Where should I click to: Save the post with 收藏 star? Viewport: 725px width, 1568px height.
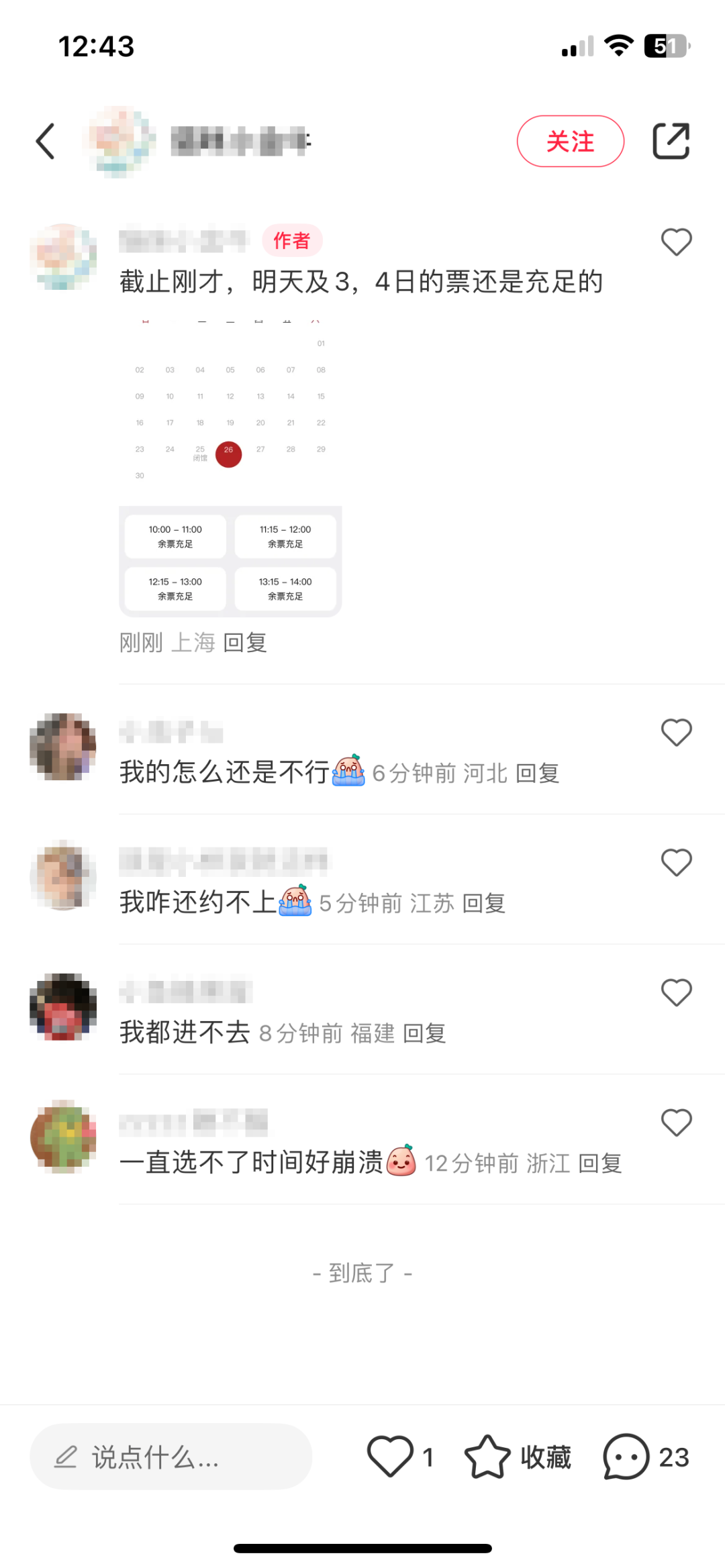(x=518, y=1457)
